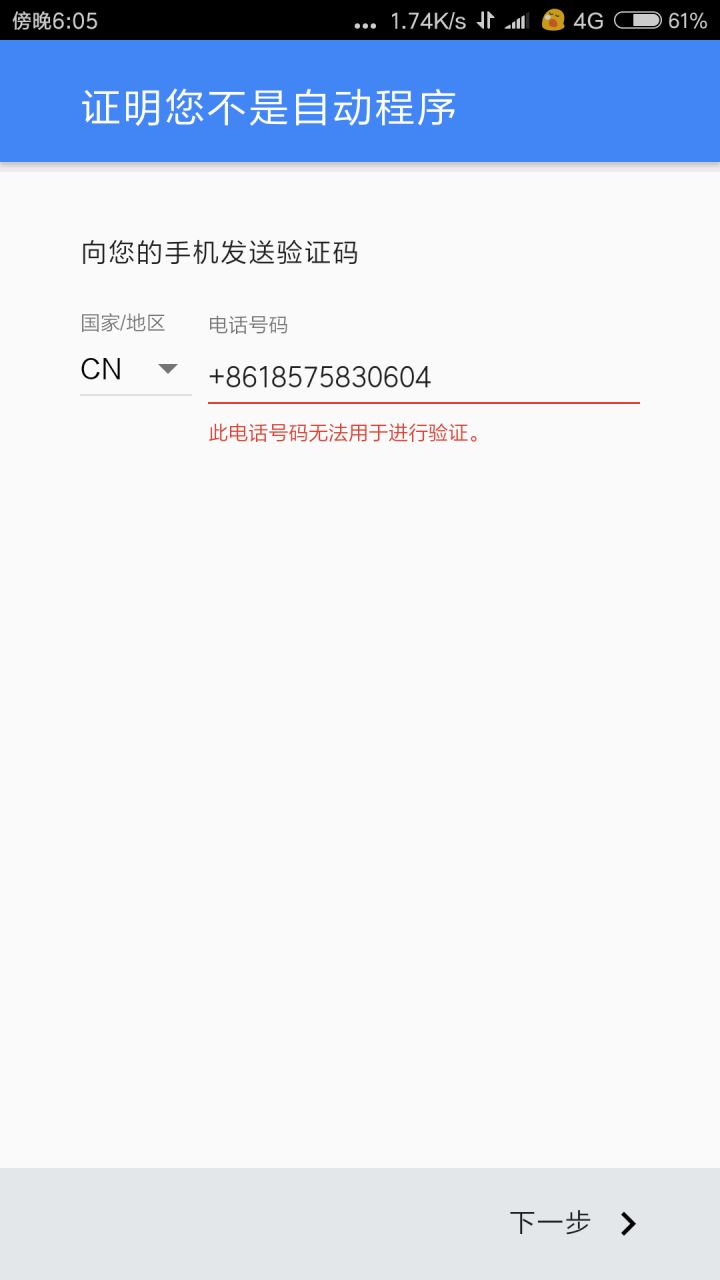The image size is (720, 1280).
Task: Tap the phone number input field
Action: click(x=423, y=377)
